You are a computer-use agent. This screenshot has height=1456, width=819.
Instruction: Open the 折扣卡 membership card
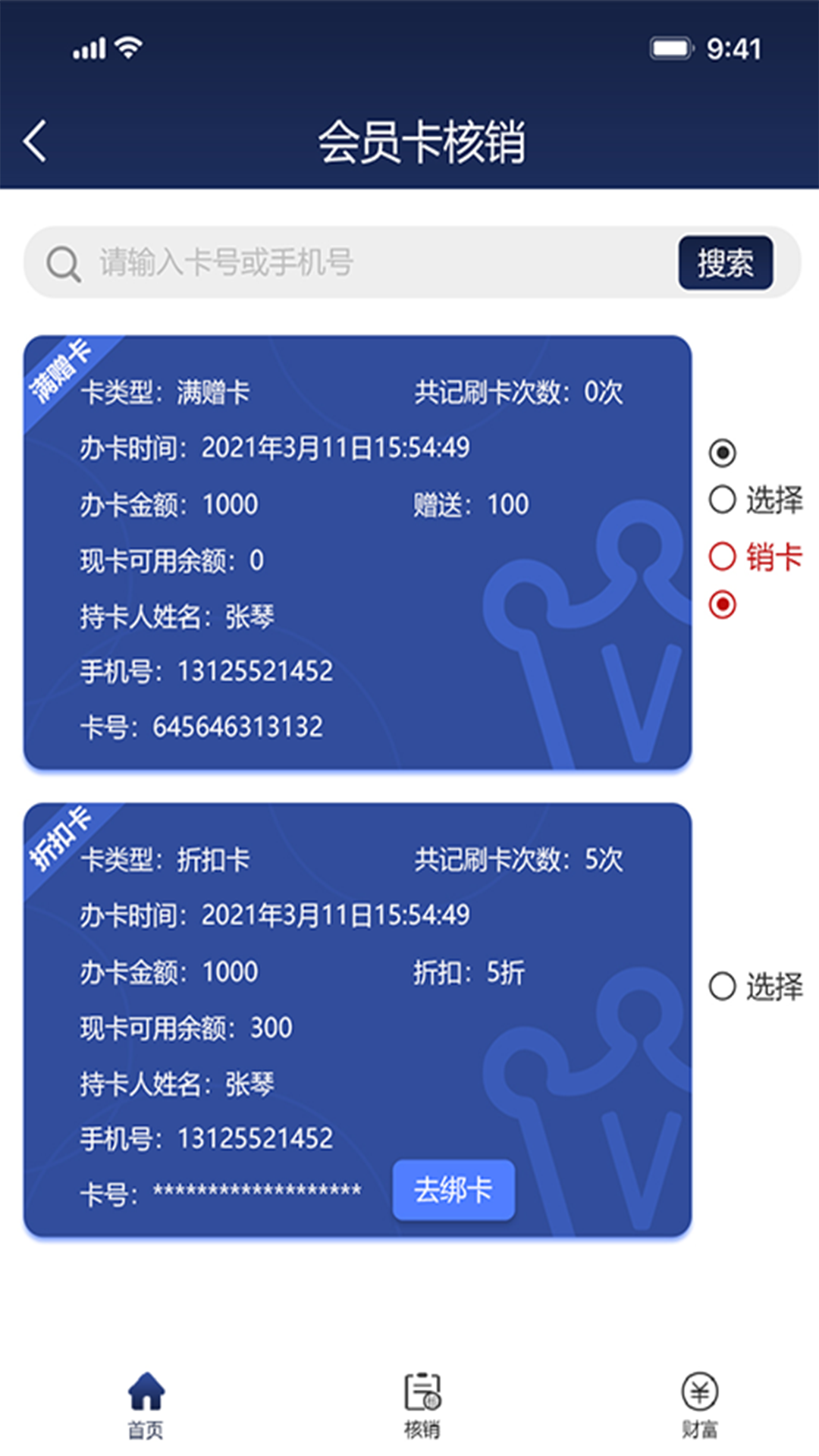click(x=357, y=1020)
